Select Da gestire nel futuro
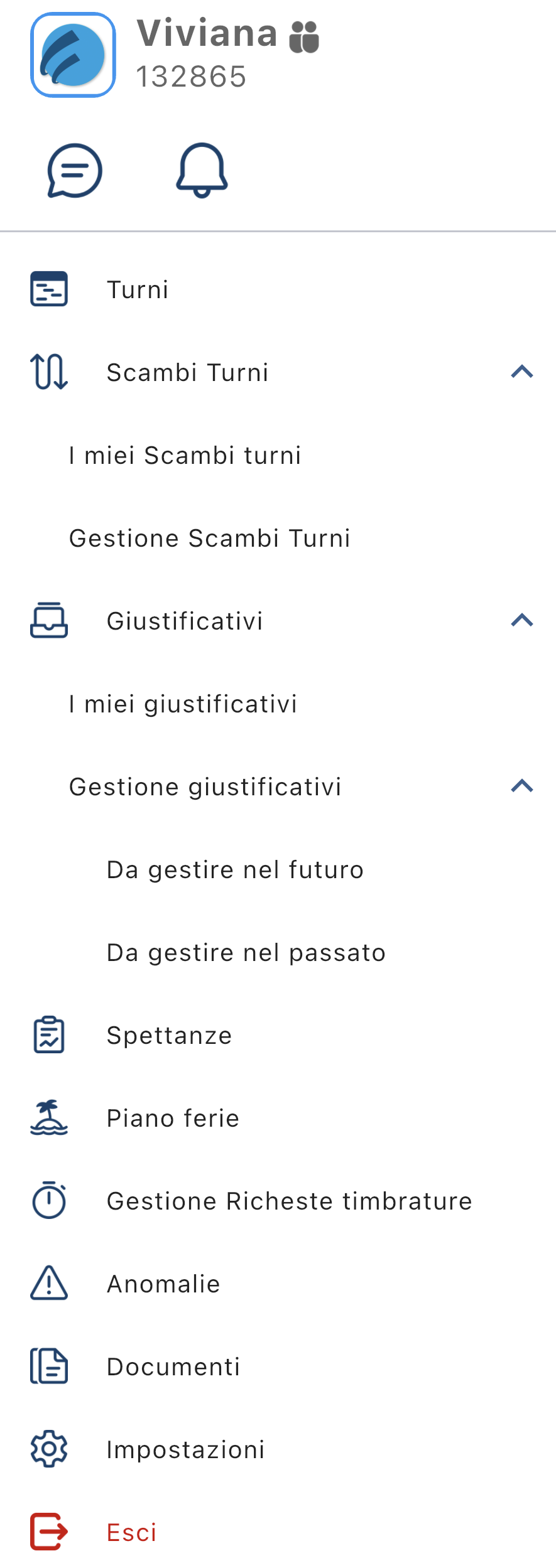Viewport: 556px width, 1568px height. 235,870
